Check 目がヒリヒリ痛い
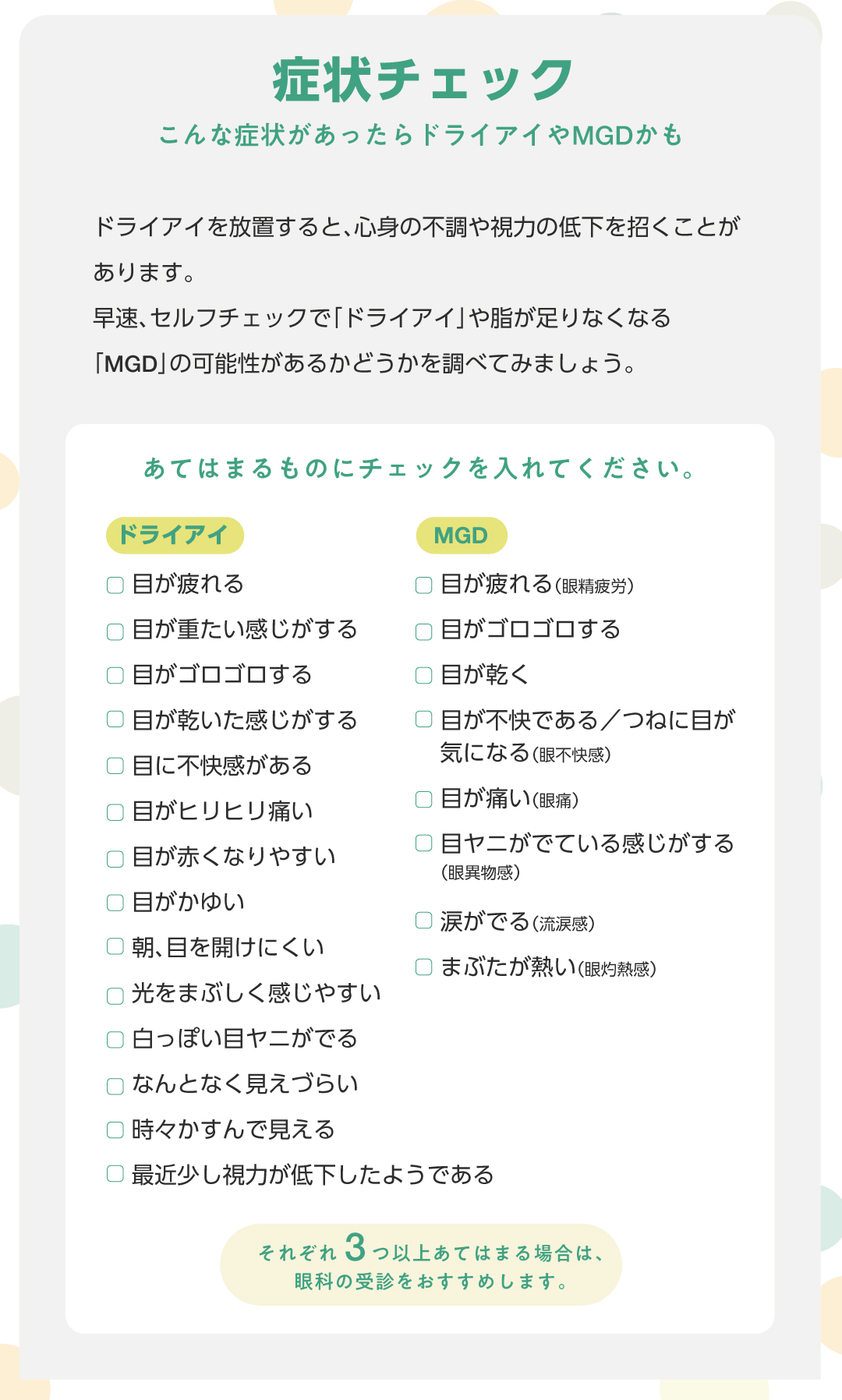 coord(115,812)
